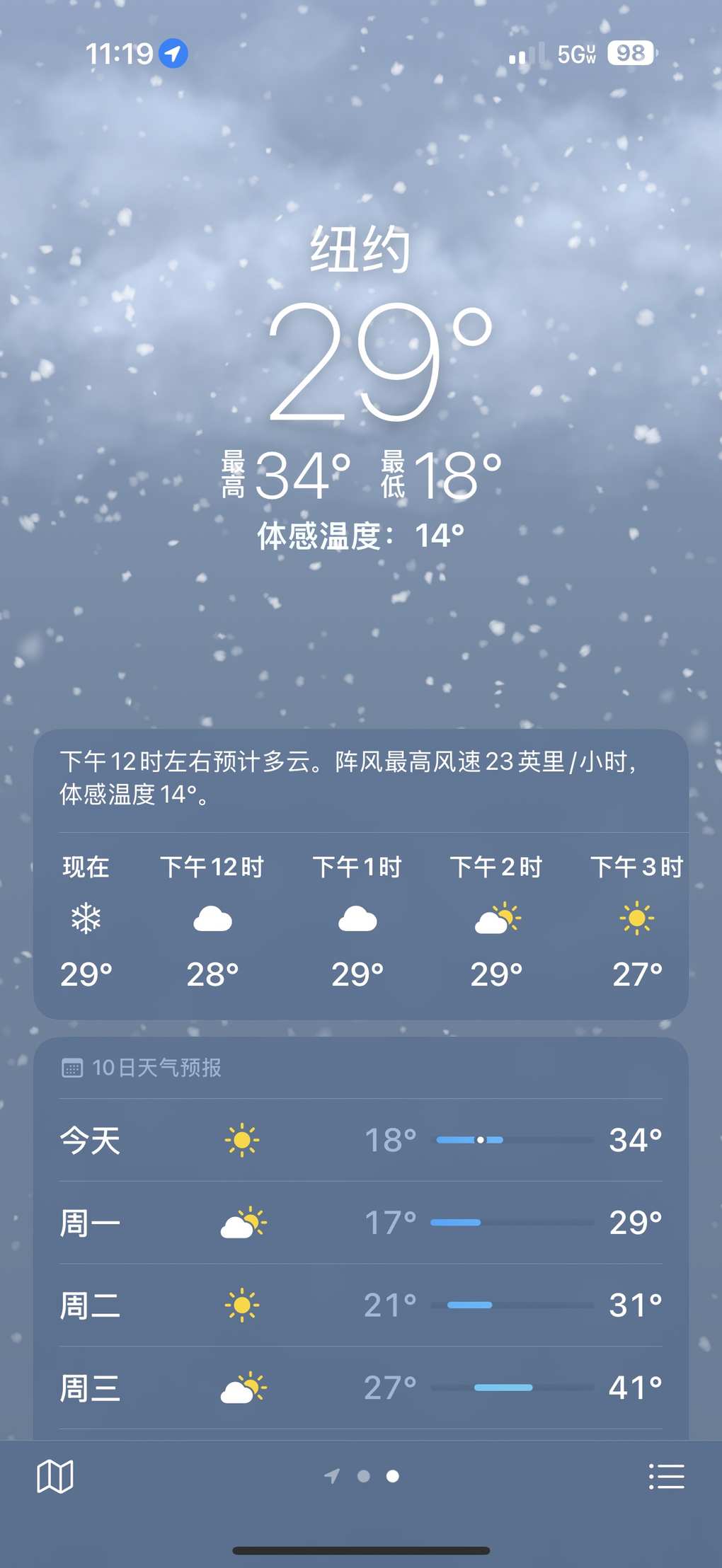
Task: Show 周三 forecast details
Action: point(361,1388)
